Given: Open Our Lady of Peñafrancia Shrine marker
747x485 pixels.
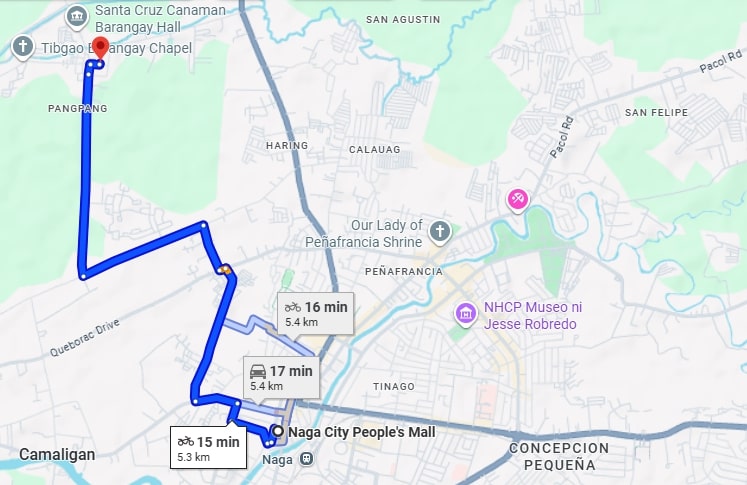Looking at the screenshot, I should click(439, 233).
